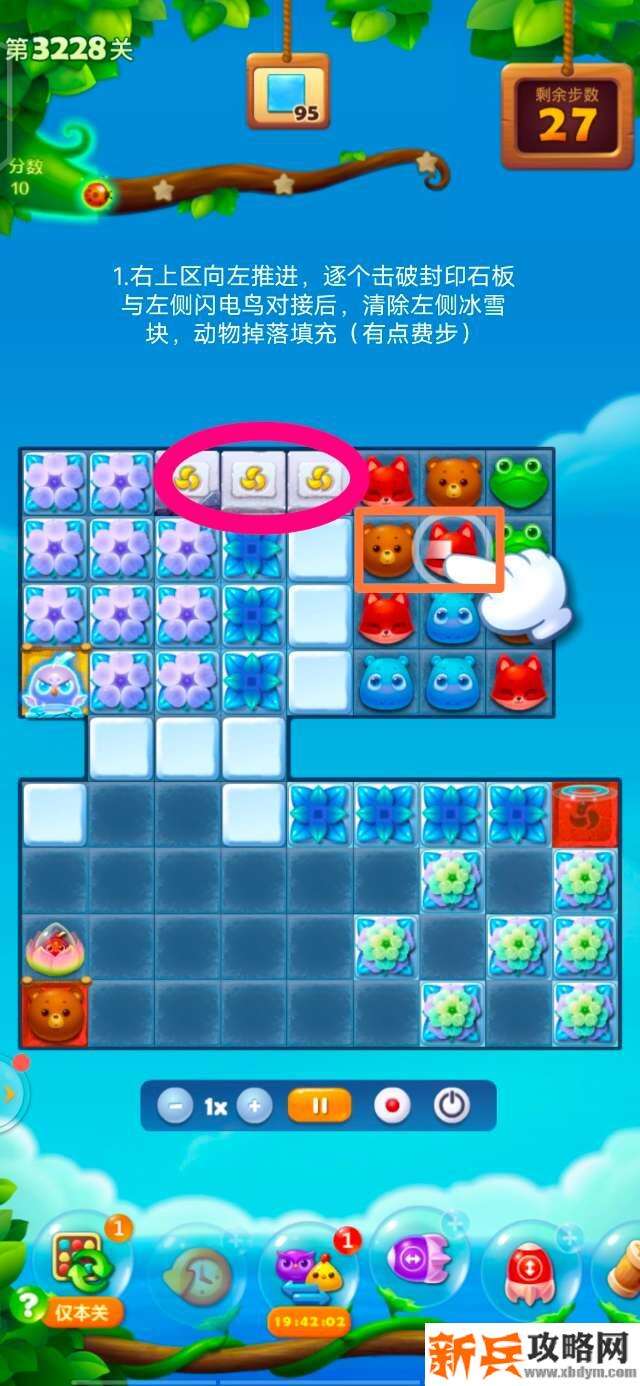640x1386 pixels.
Task: Tap the red record button
Action: pyautogui.click(x=391, y=1106)
